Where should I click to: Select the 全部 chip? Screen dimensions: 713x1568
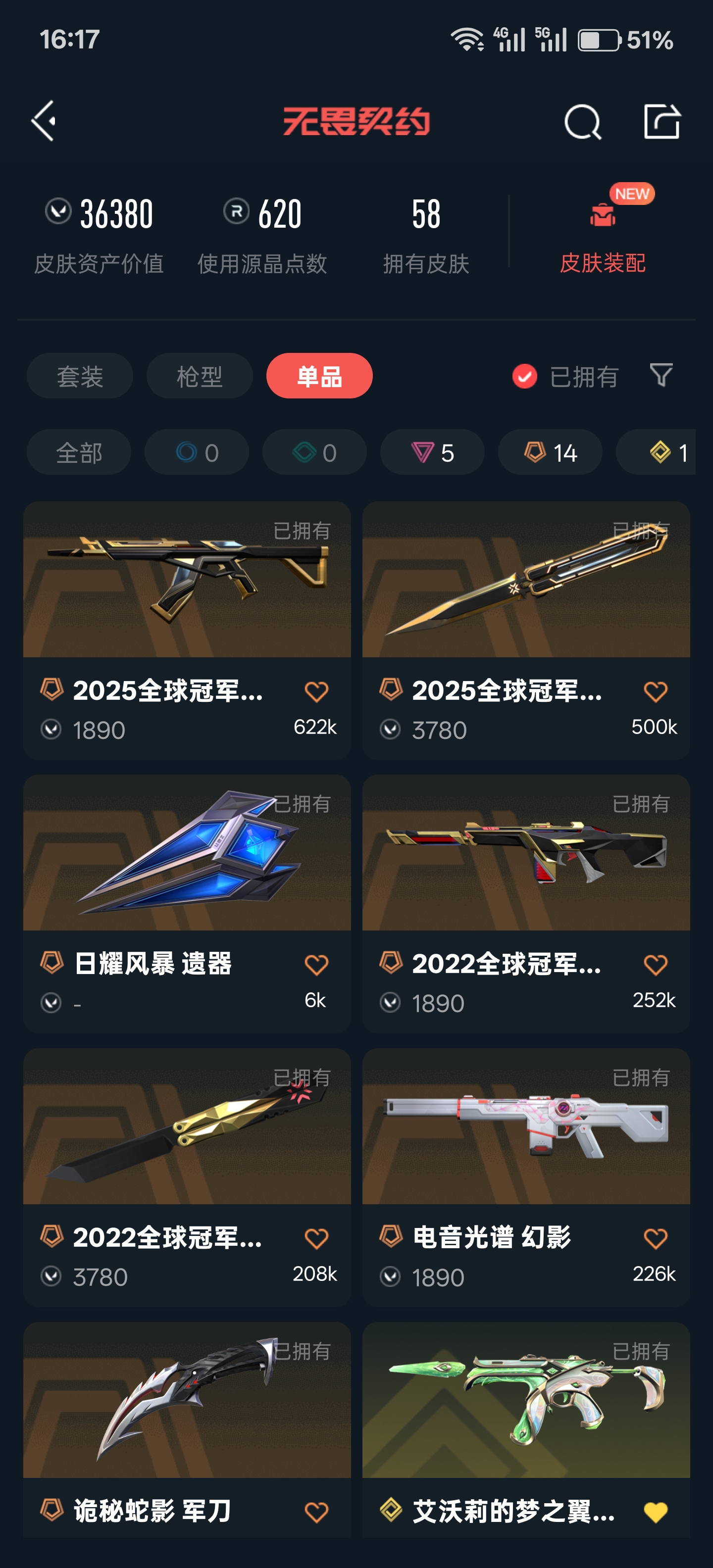pos(79,452)
